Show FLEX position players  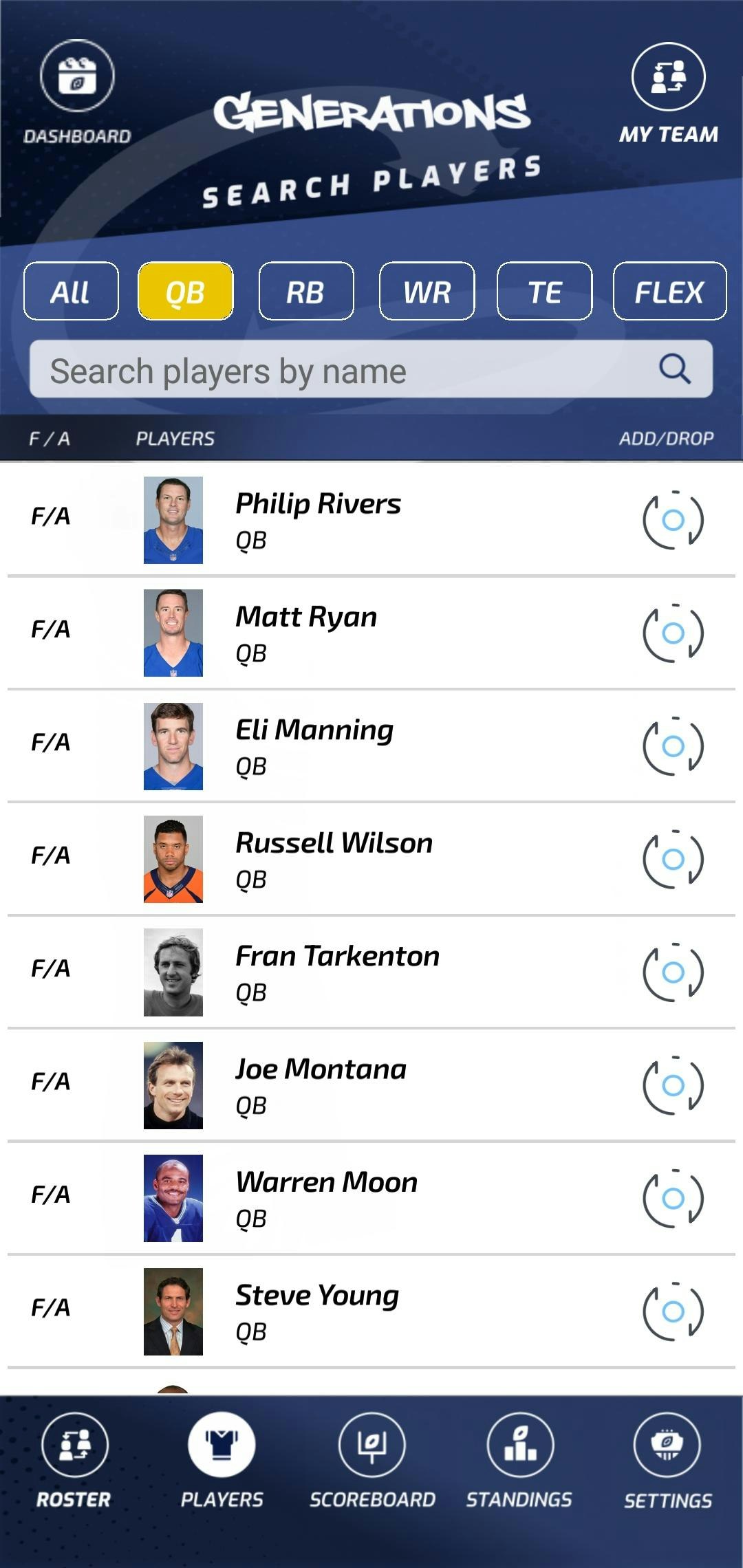coord(669,292)
